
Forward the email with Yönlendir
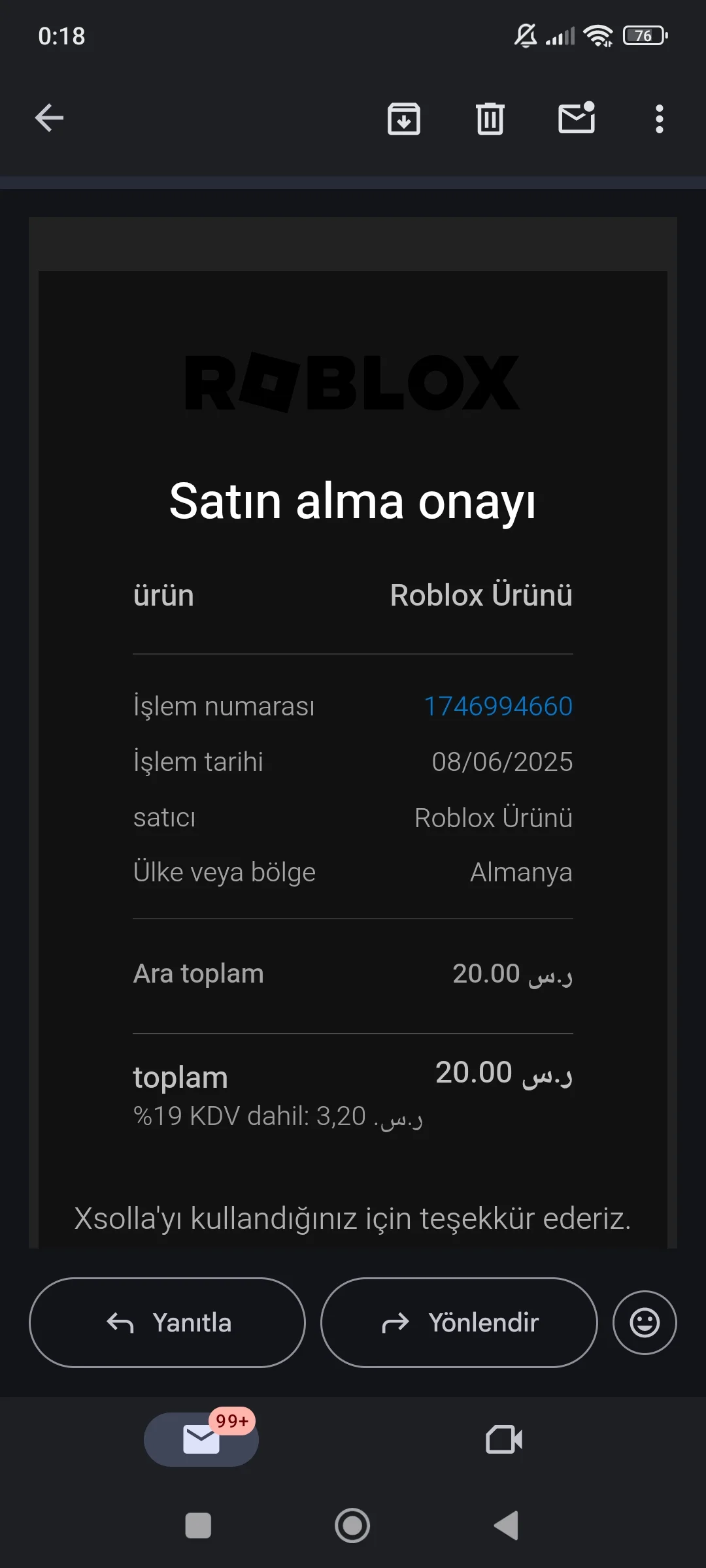point(459,1322)
